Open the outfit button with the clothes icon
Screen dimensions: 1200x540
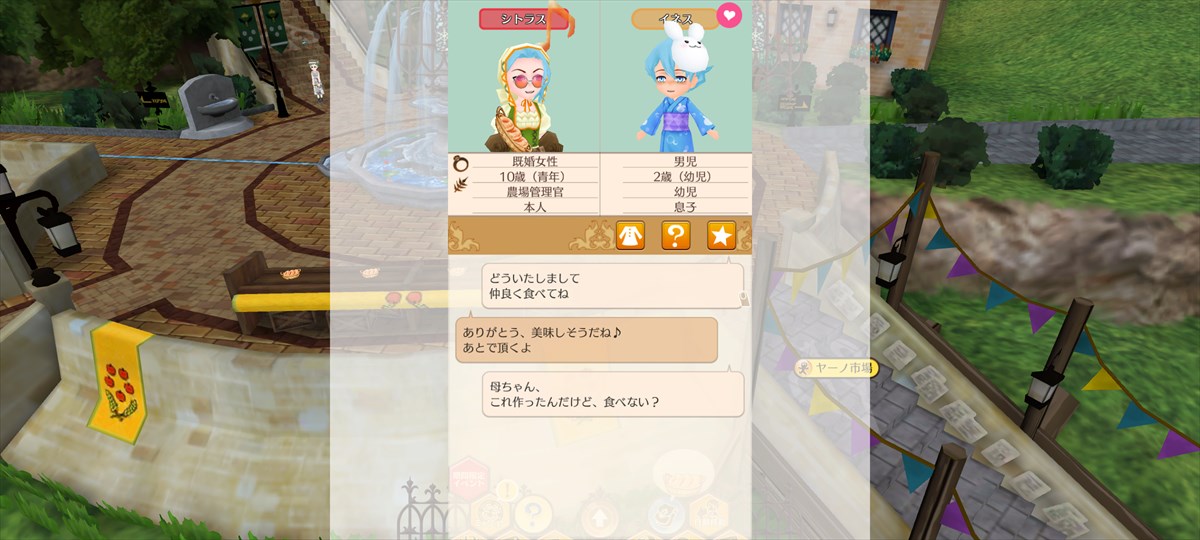[631, 236]
